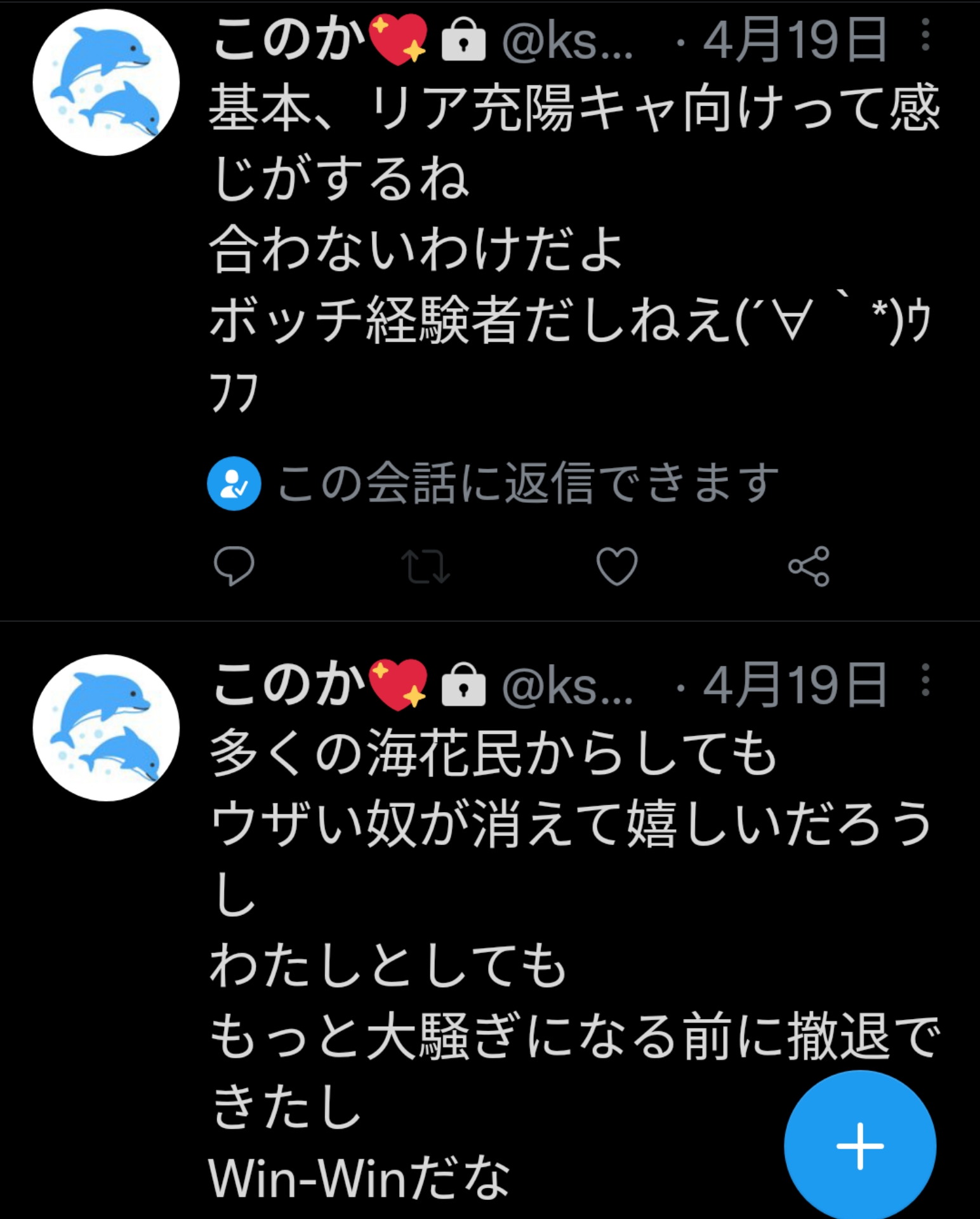Open overflow menu on リア充陽キャ tweet

(925, 36)
